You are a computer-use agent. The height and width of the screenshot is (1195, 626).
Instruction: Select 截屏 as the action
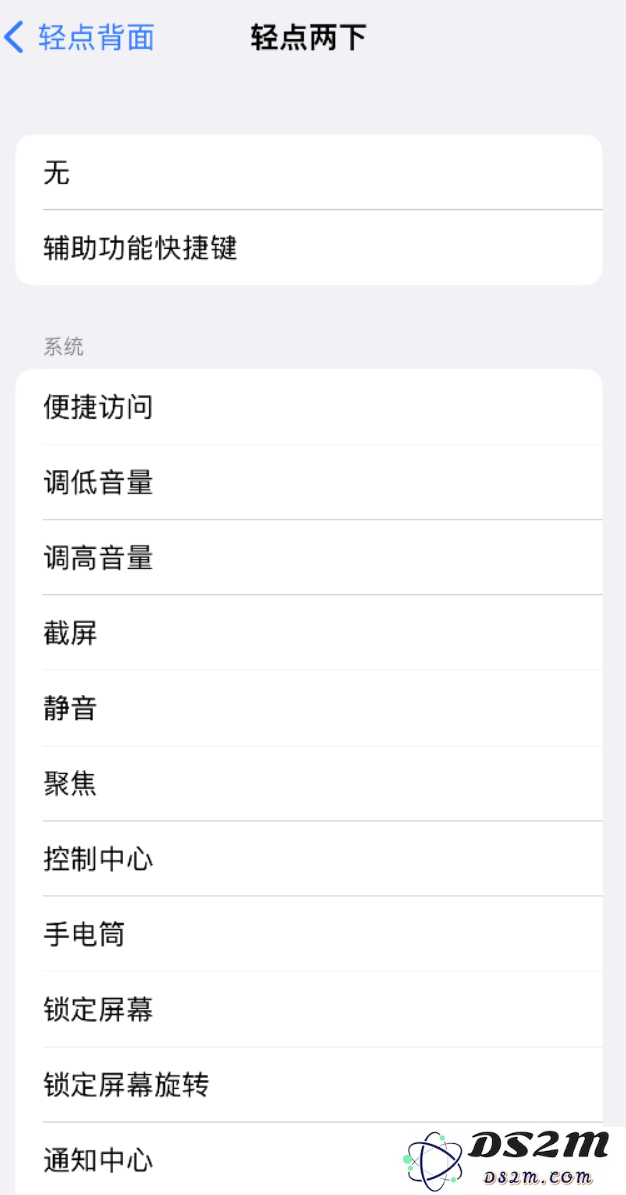tap(309, 633)
